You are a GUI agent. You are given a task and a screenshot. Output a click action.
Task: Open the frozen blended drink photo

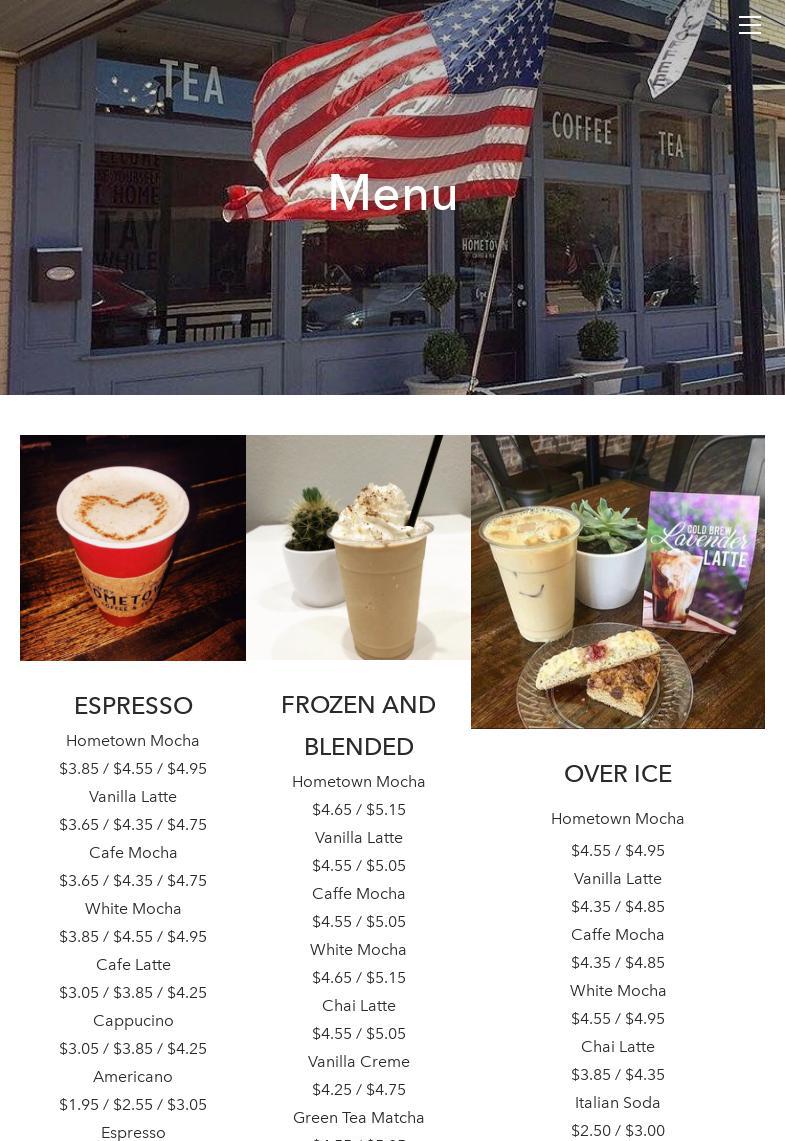click(358, 548)
